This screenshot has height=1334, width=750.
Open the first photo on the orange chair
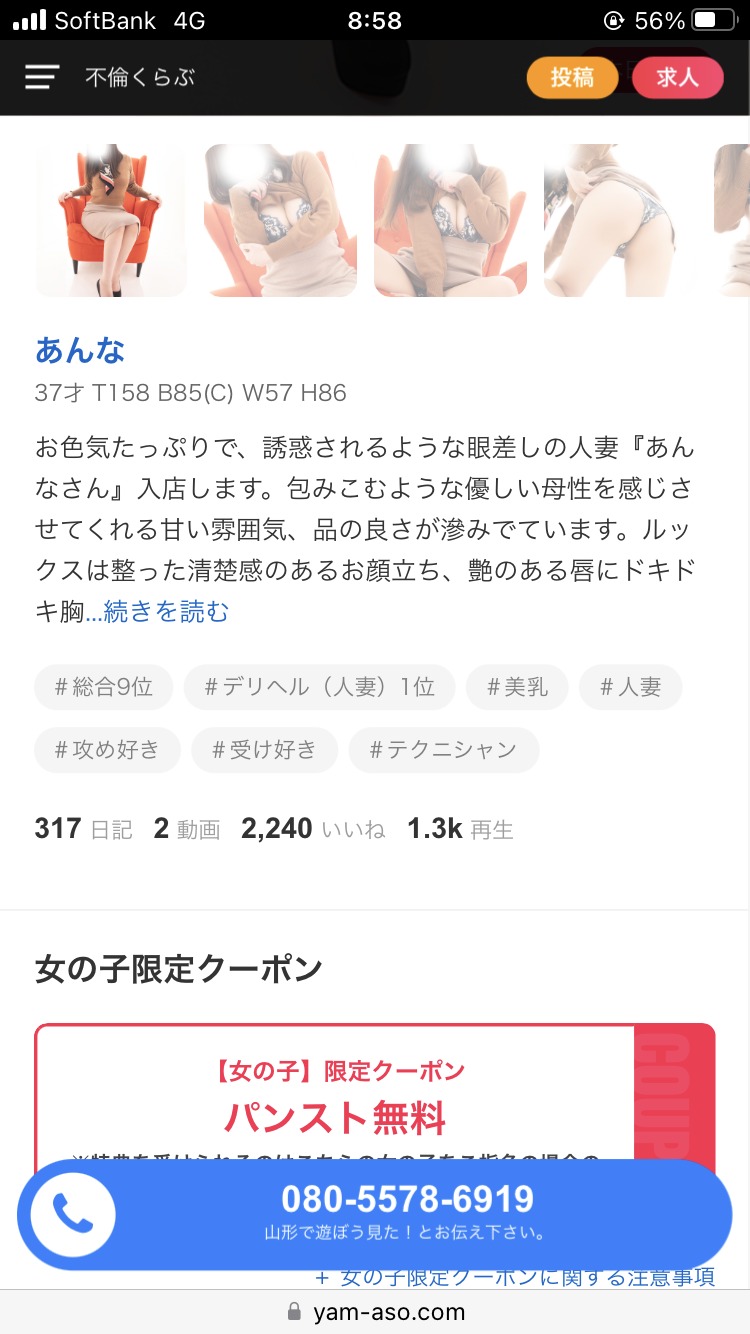pos(111,220)
